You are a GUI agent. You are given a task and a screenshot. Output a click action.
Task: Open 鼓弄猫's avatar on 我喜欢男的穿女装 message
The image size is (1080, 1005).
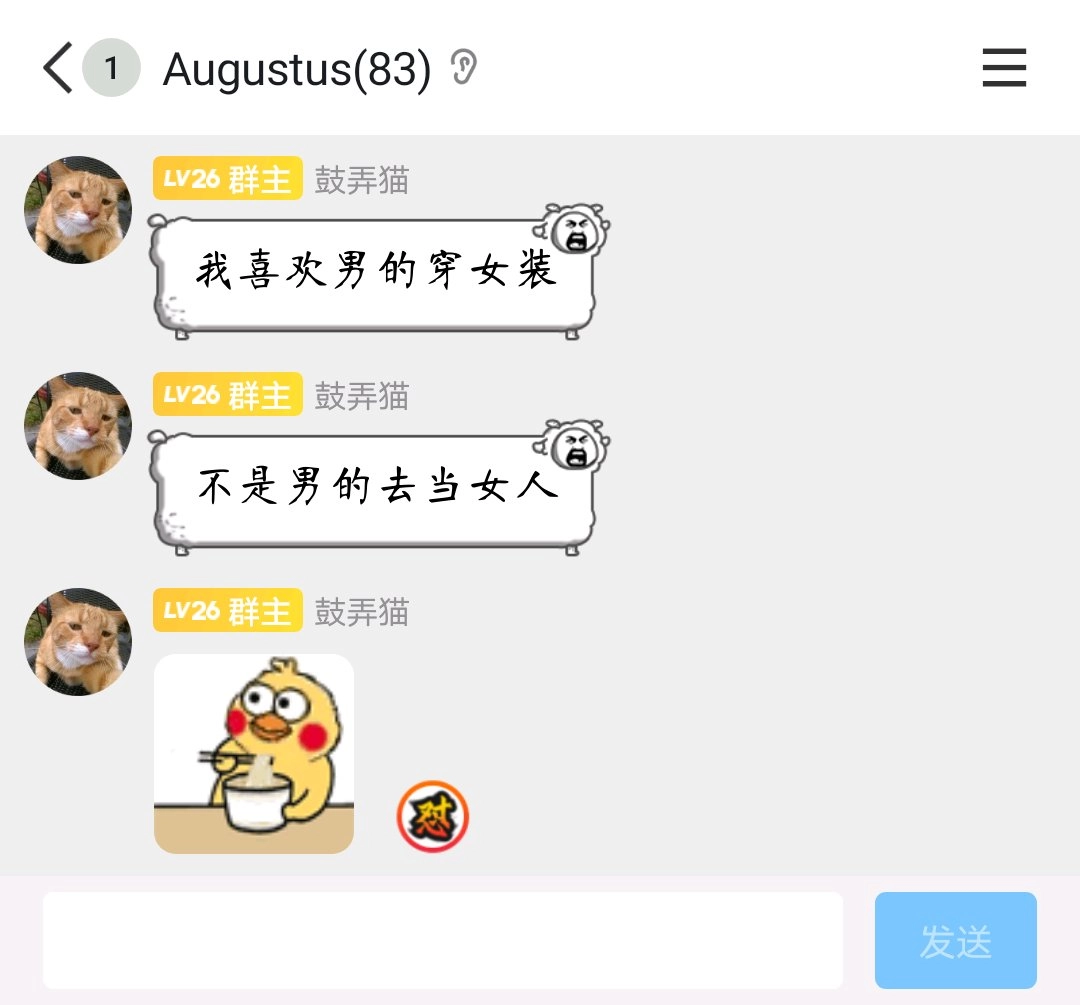pyautogui.click(x=78, y=210)
